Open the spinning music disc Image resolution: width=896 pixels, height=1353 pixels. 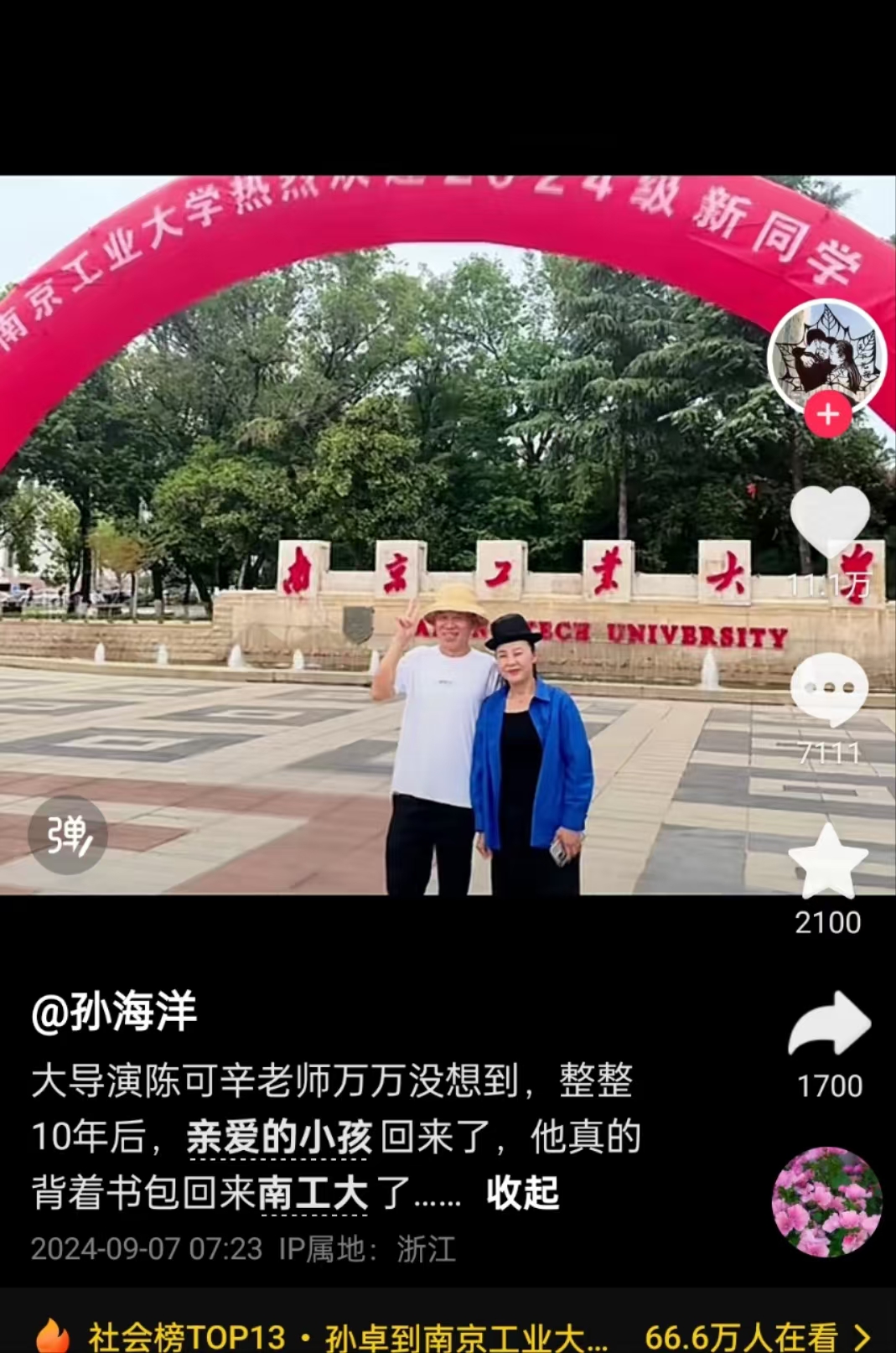point(826,1201)
